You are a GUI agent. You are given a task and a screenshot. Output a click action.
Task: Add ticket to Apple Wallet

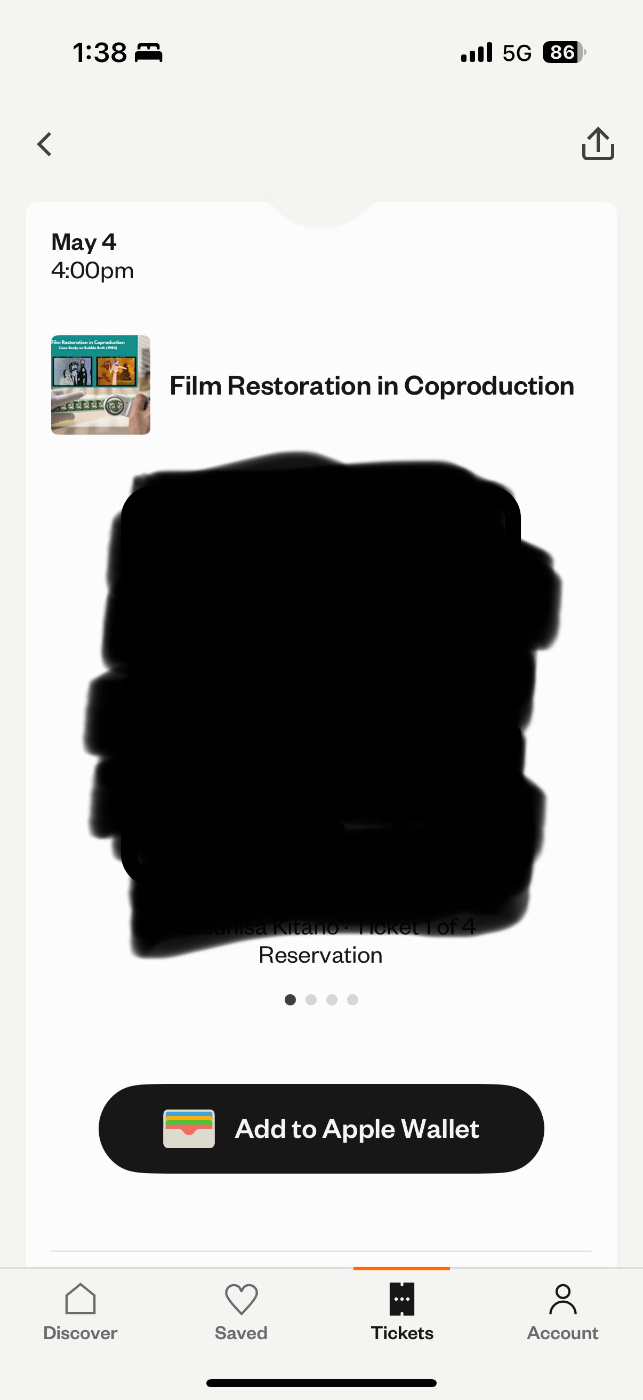pos(321,1129)
